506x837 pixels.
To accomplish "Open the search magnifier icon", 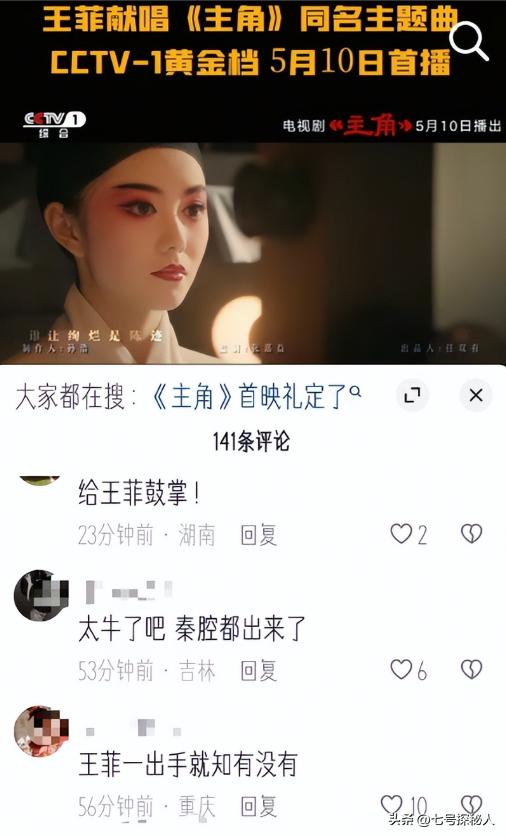I will (469, 41).
